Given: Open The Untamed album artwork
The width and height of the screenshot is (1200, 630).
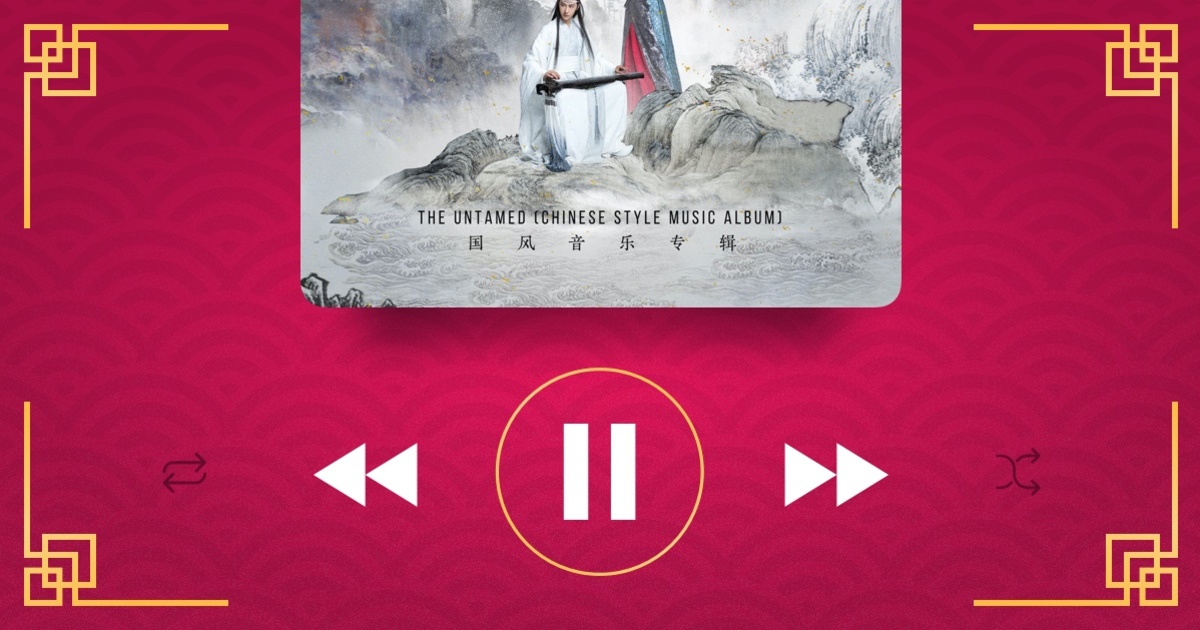Looking at the screenshot, I should (600, 150).
